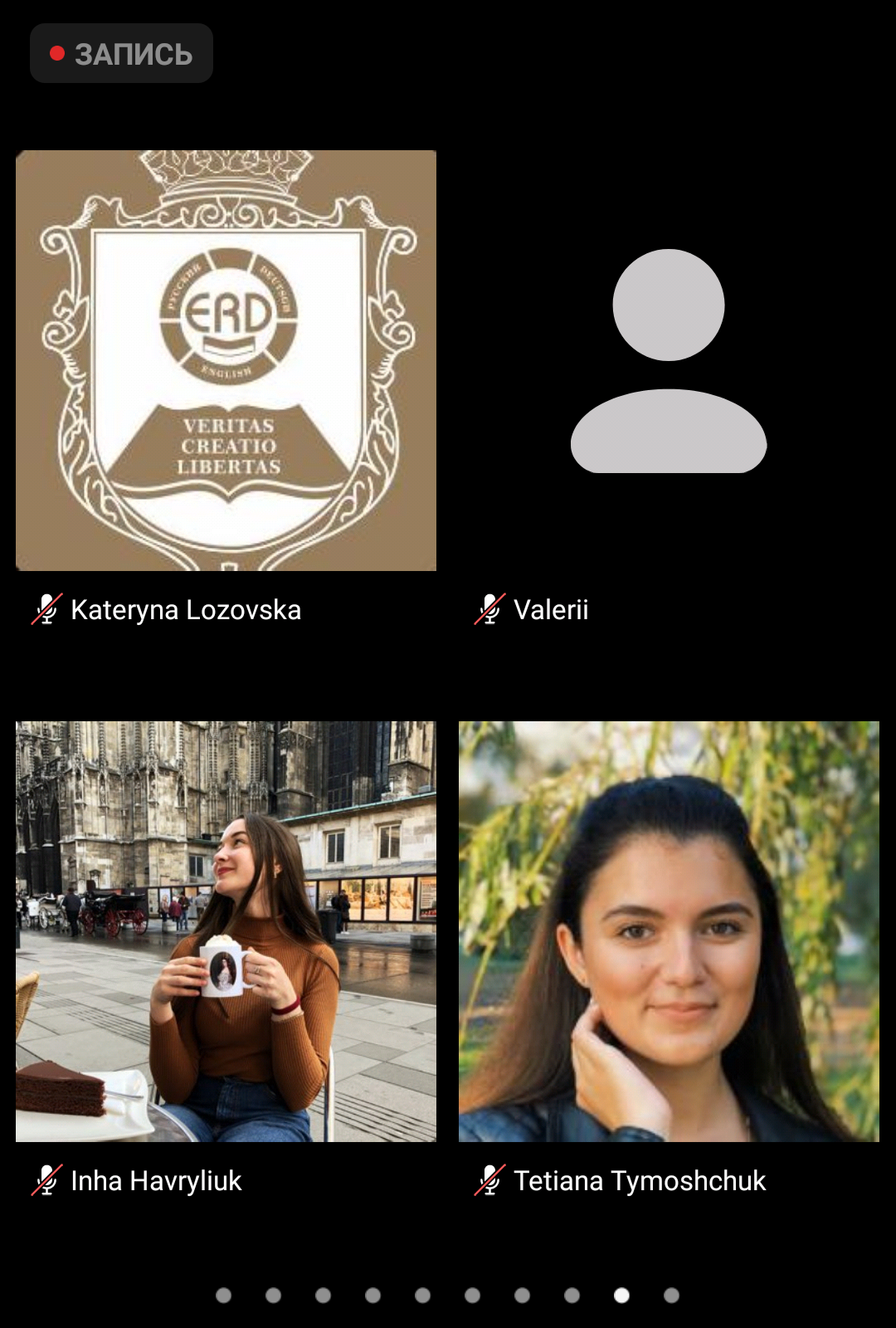Viewport: 896px width, 1328px height.
Task: Select Valerii's participant tile
Action: pyautogui.click(x=669, y=360)
